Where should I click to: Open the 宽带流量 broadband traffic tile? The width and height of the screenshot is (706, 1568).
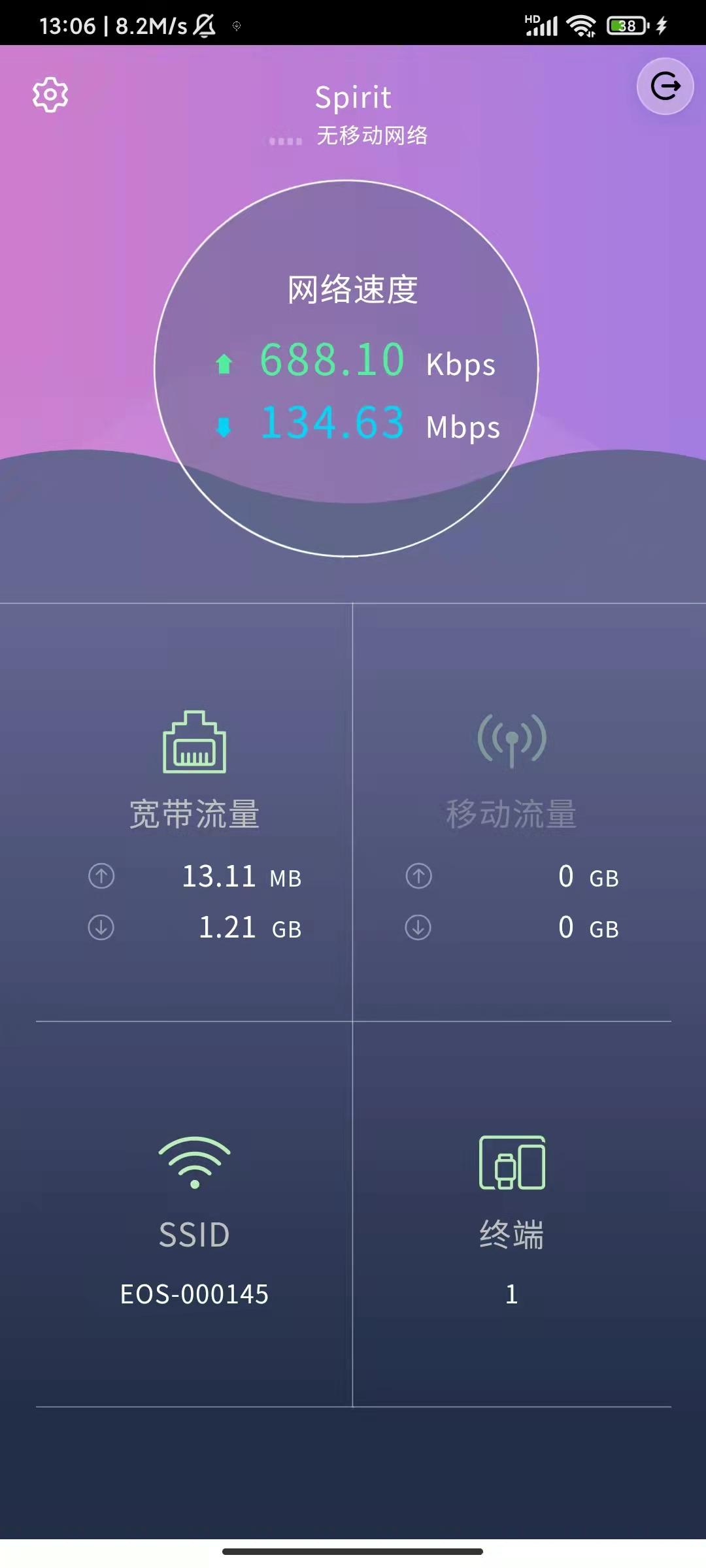tap(194, 813)
